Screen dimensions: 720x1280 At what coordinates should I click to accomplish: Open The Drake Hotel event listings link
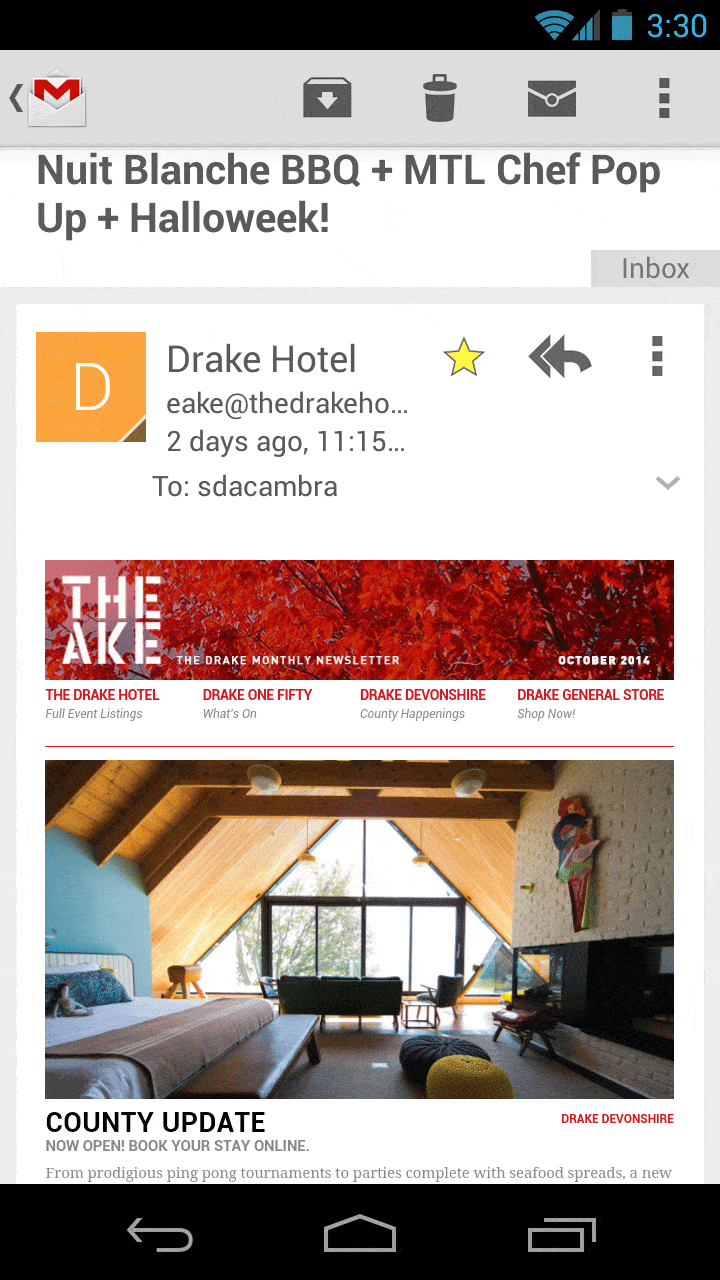(102, 703)
